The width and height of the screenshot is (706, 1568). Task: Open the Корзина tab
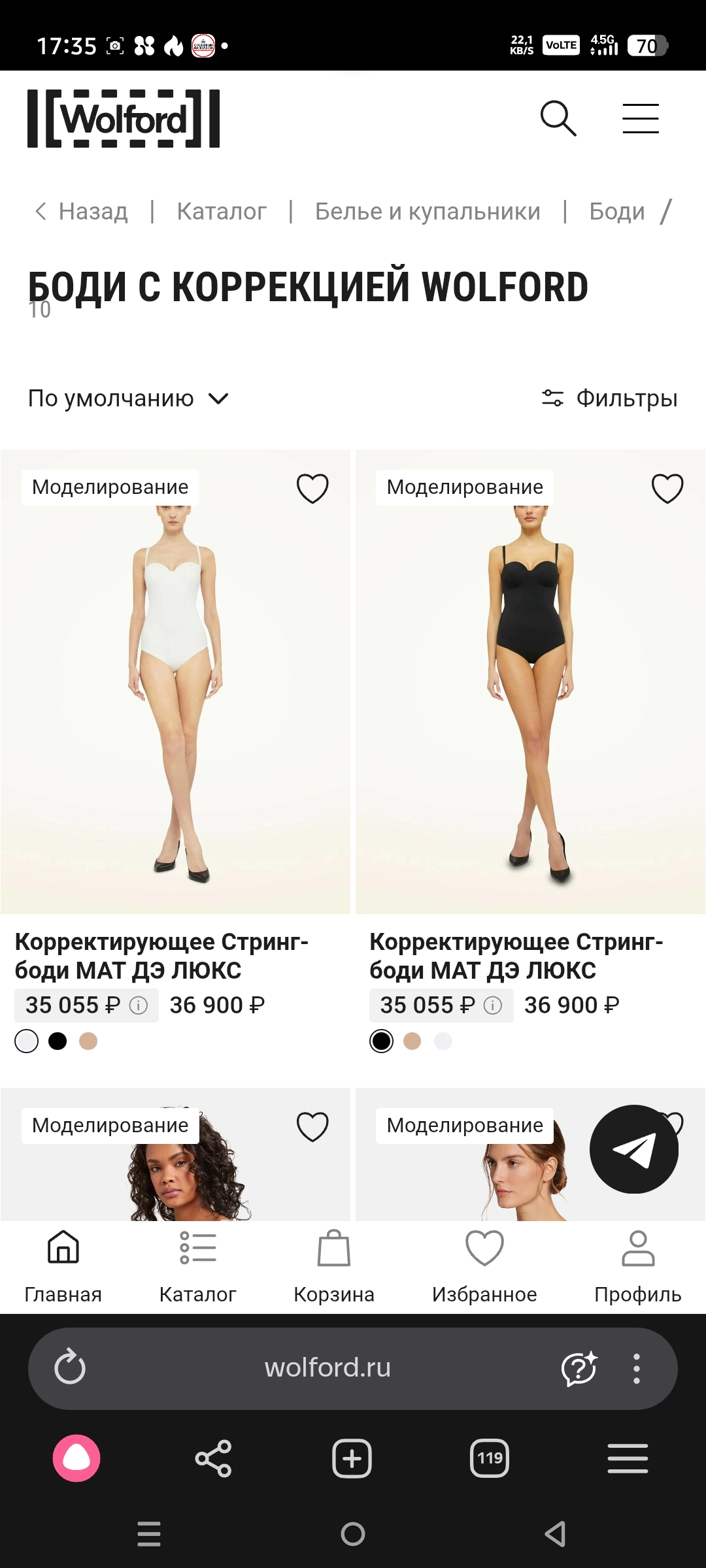[x=334, y=1267]
